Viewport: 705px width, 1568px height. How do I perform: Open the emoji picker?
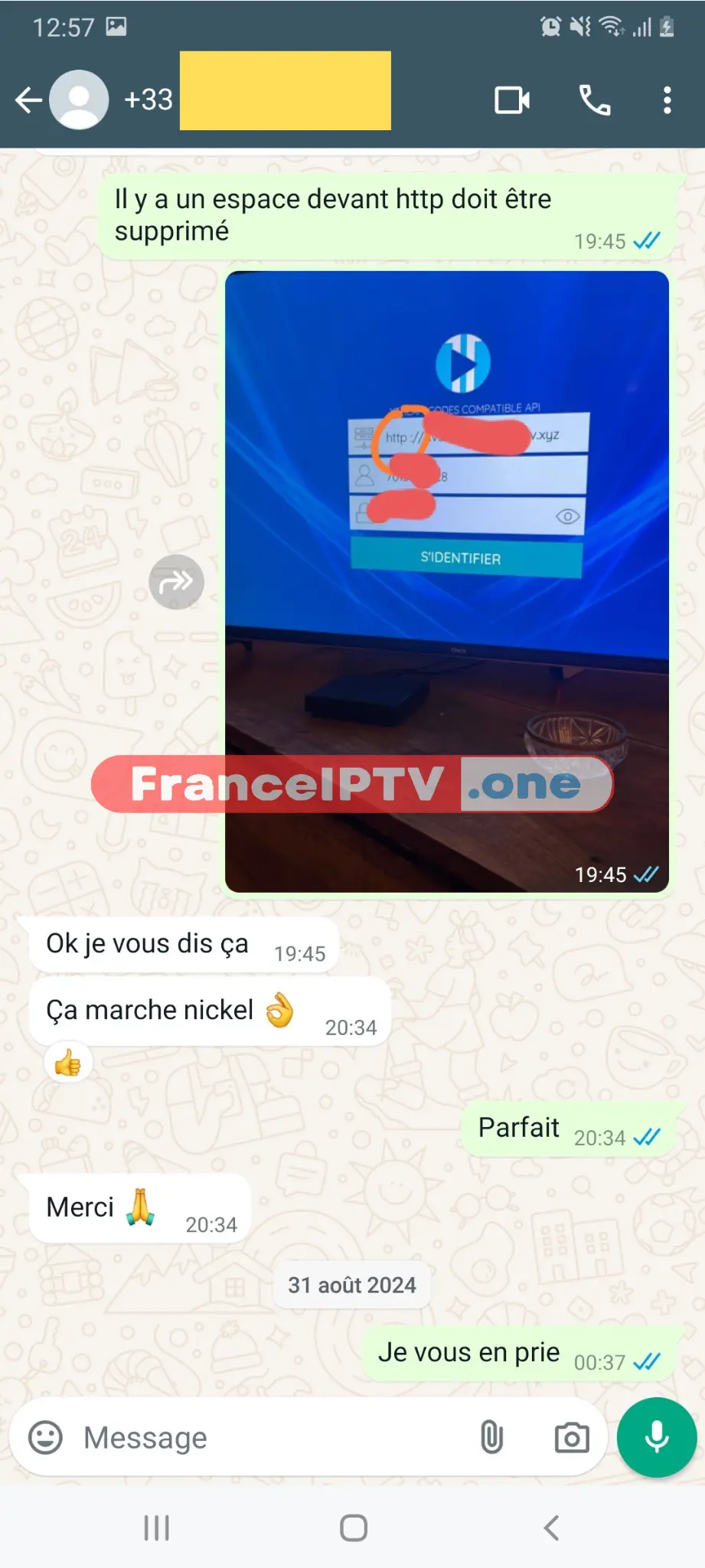45,1437
